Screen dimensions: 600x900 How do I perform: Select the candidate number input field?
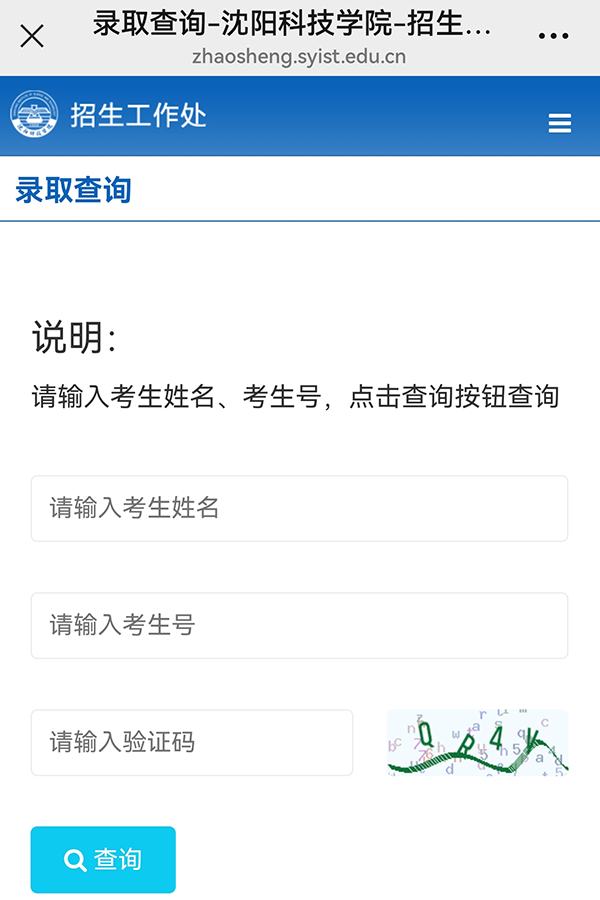tap(299, 625)
